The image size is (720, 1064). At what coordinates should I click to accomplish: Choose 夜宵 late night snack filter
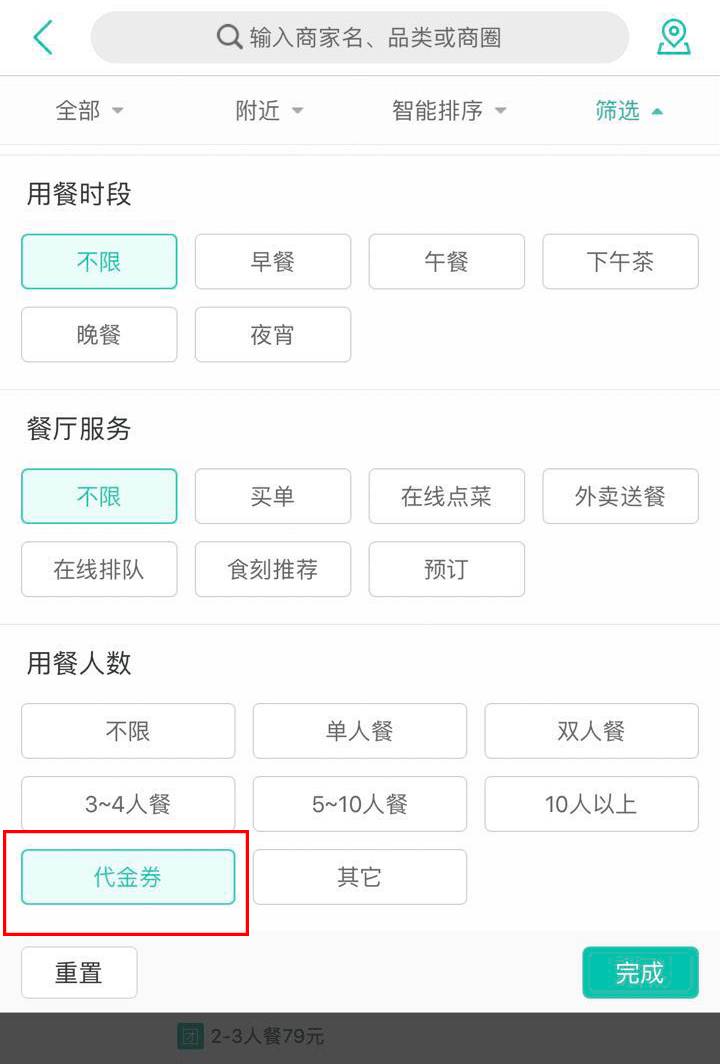(272, 335)
